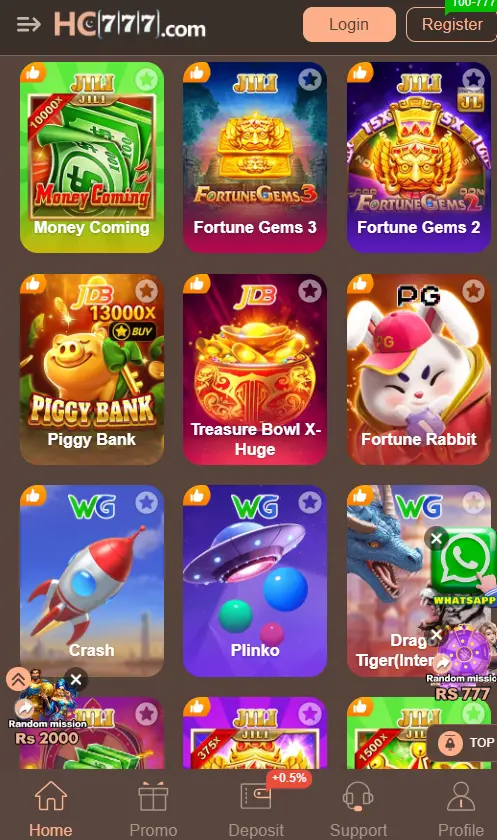Open the side drawer menu

(x=28, y=25)
